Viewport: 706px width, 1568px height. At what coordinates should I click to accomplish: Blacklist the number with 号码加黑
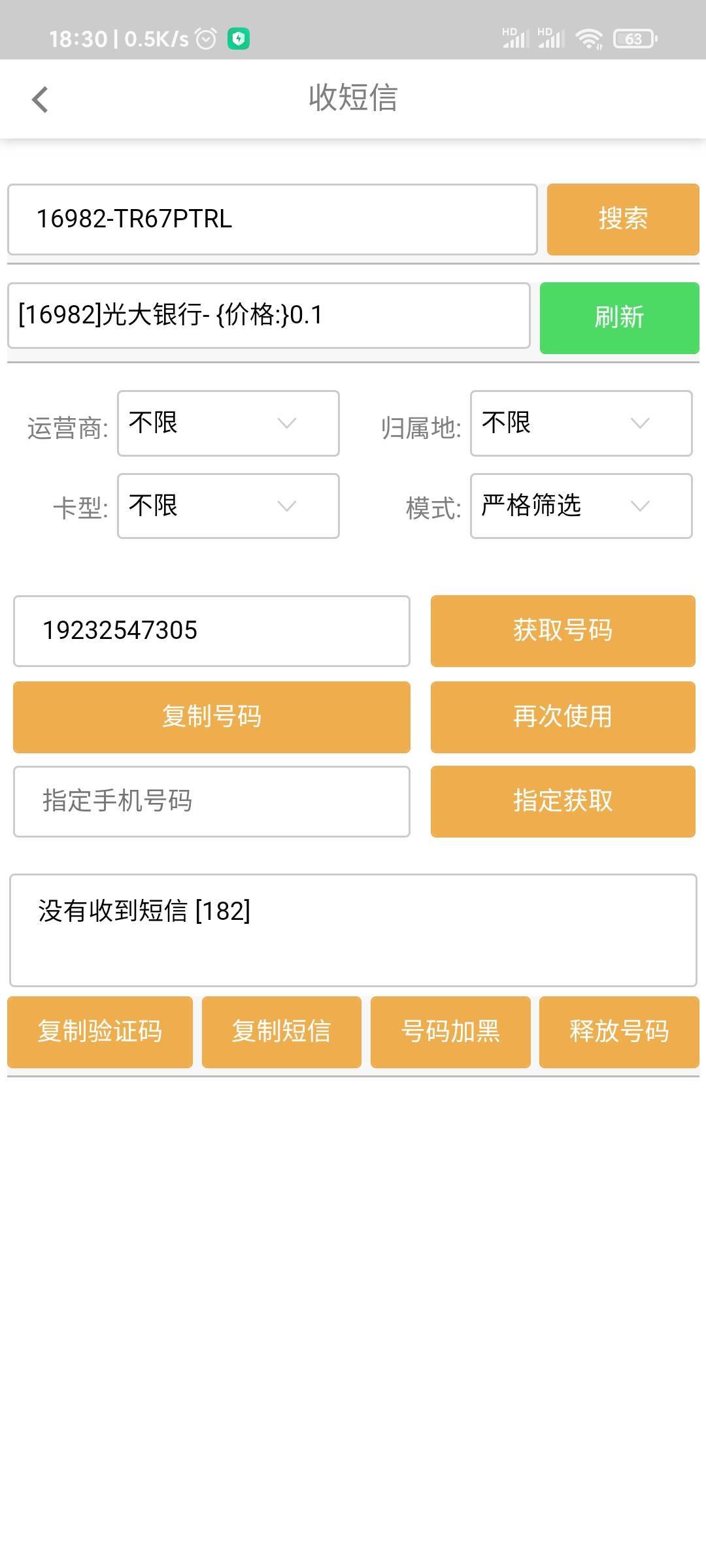point(450,1032)
